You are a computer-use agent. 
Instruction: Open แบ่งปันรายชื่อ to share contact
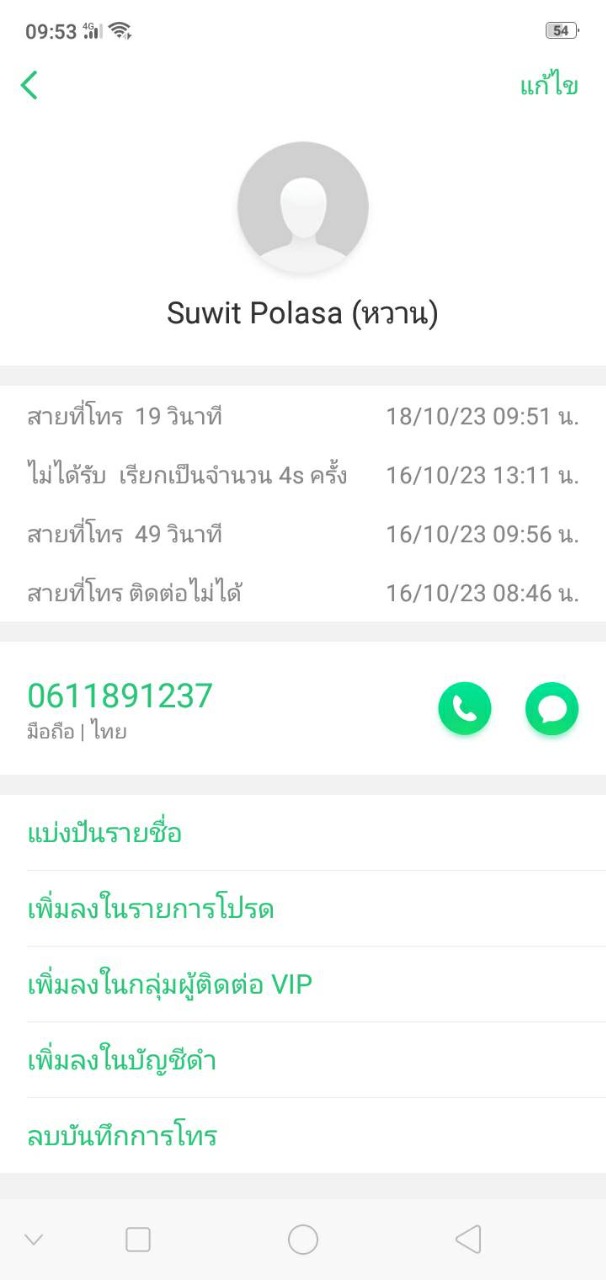105,833
